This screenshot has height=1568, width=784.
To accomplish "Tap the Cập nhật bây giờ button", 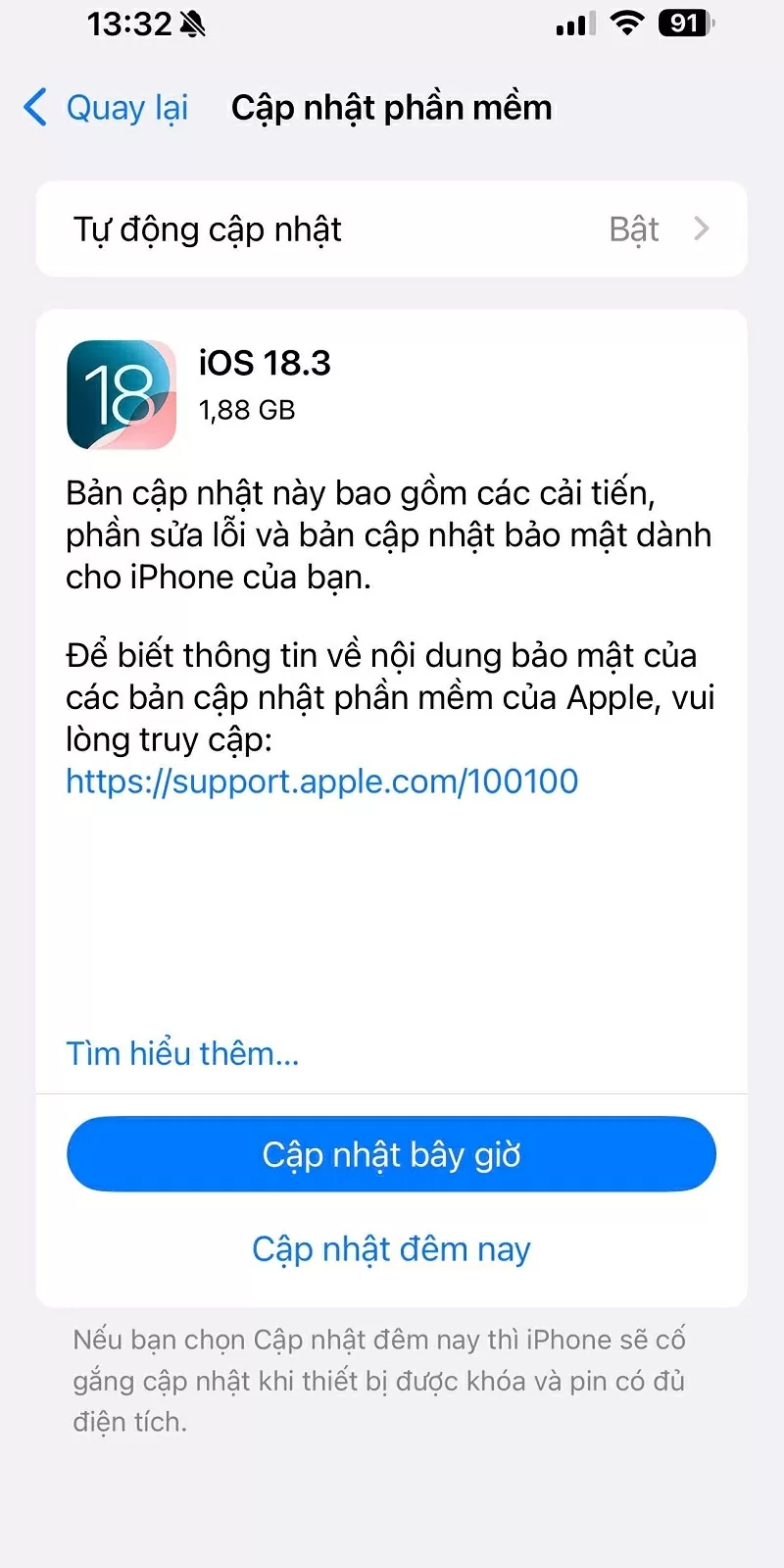I will coord(392,1154).
